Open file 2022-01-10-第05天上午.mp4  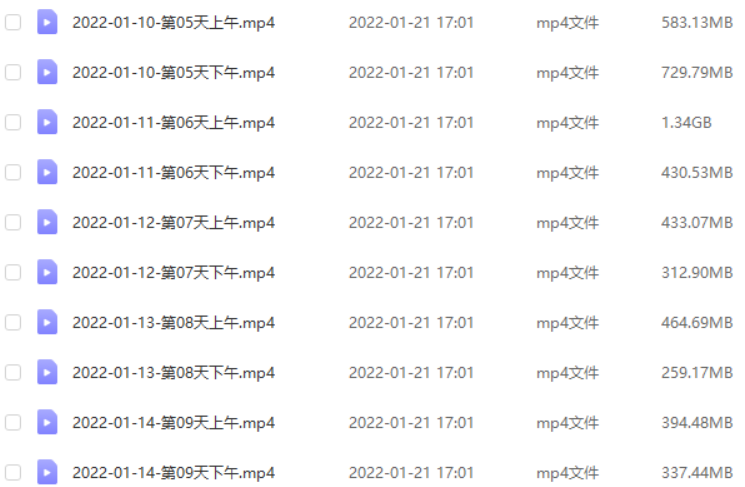click(173, 22)
